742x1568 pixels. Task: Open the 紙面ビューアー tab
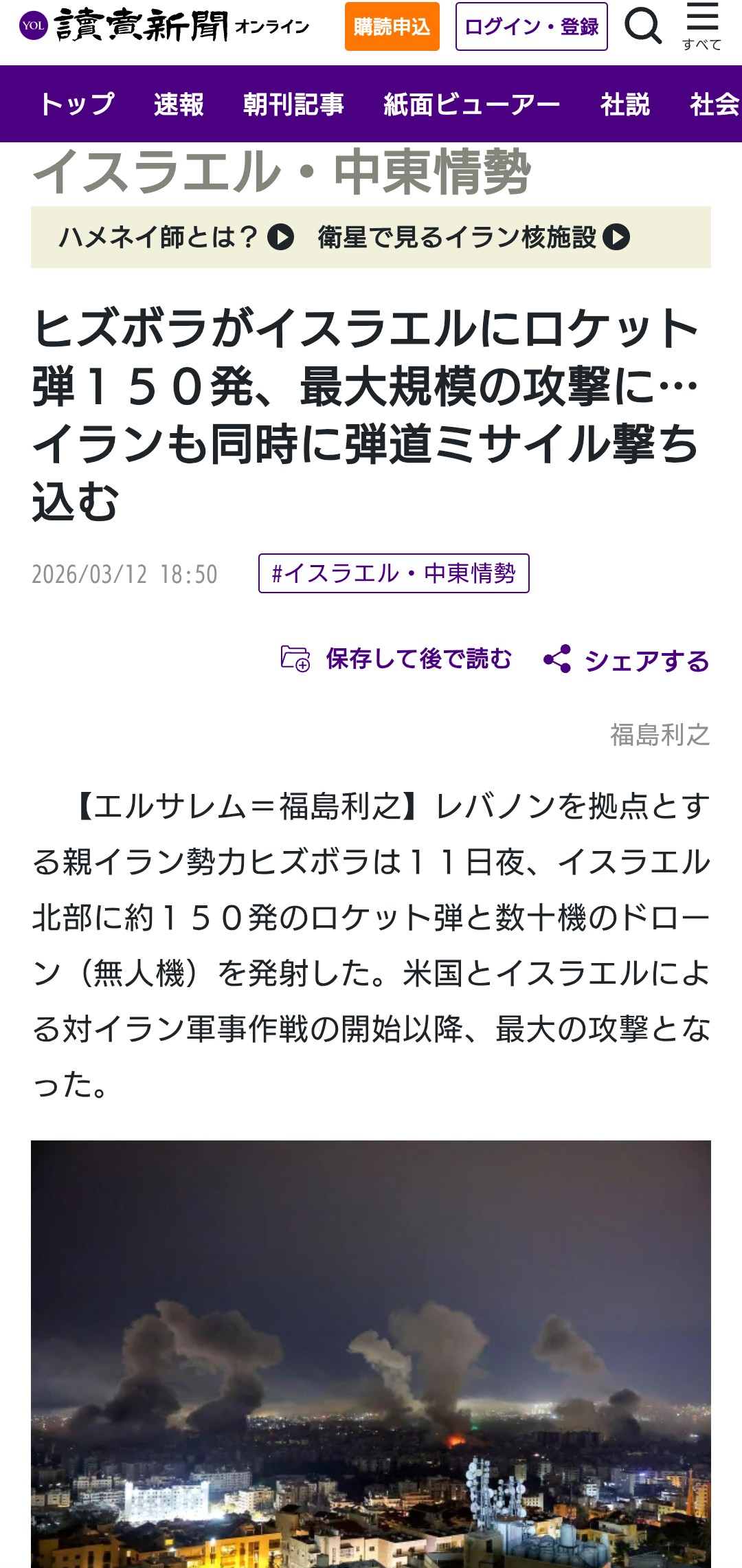click(471, 104)
